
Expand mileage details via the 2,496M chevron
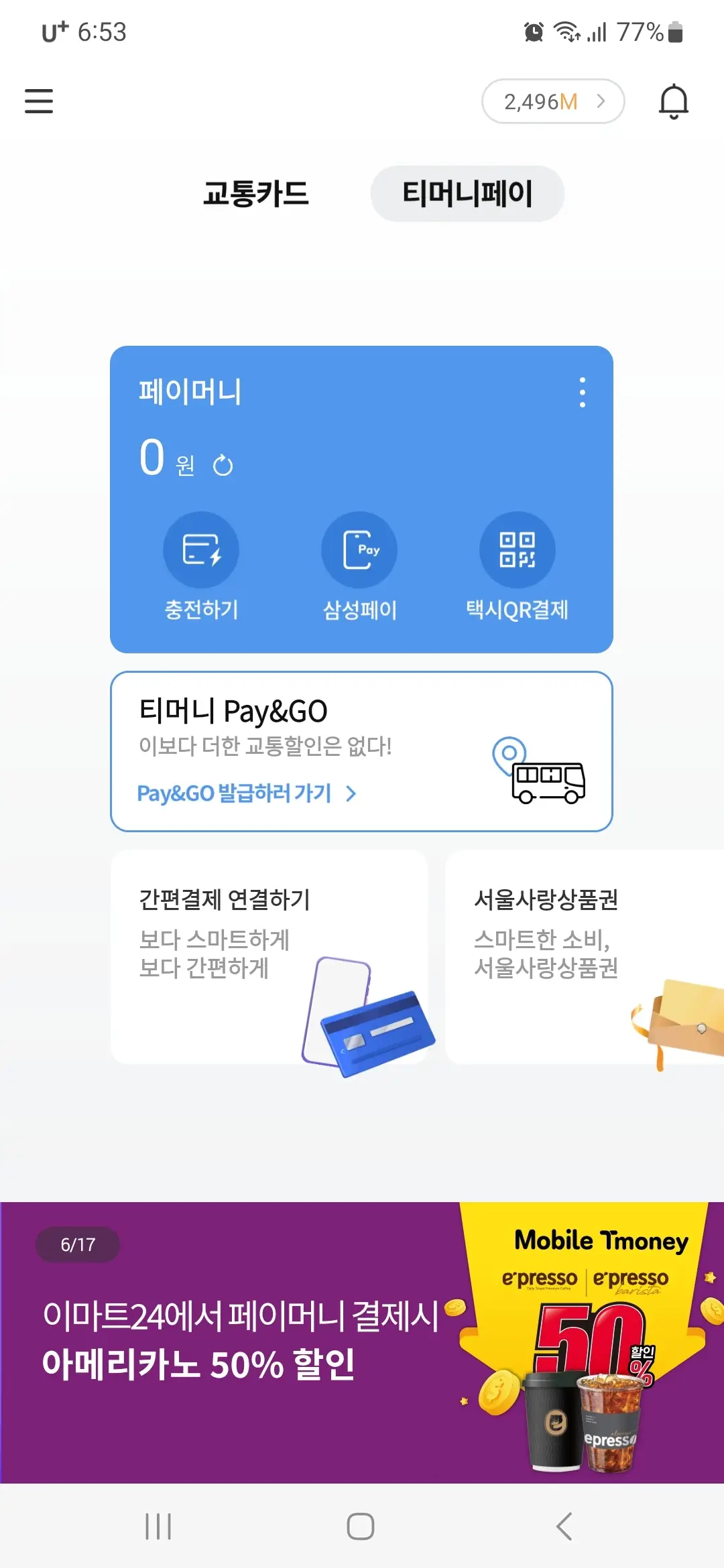point(599,101)
